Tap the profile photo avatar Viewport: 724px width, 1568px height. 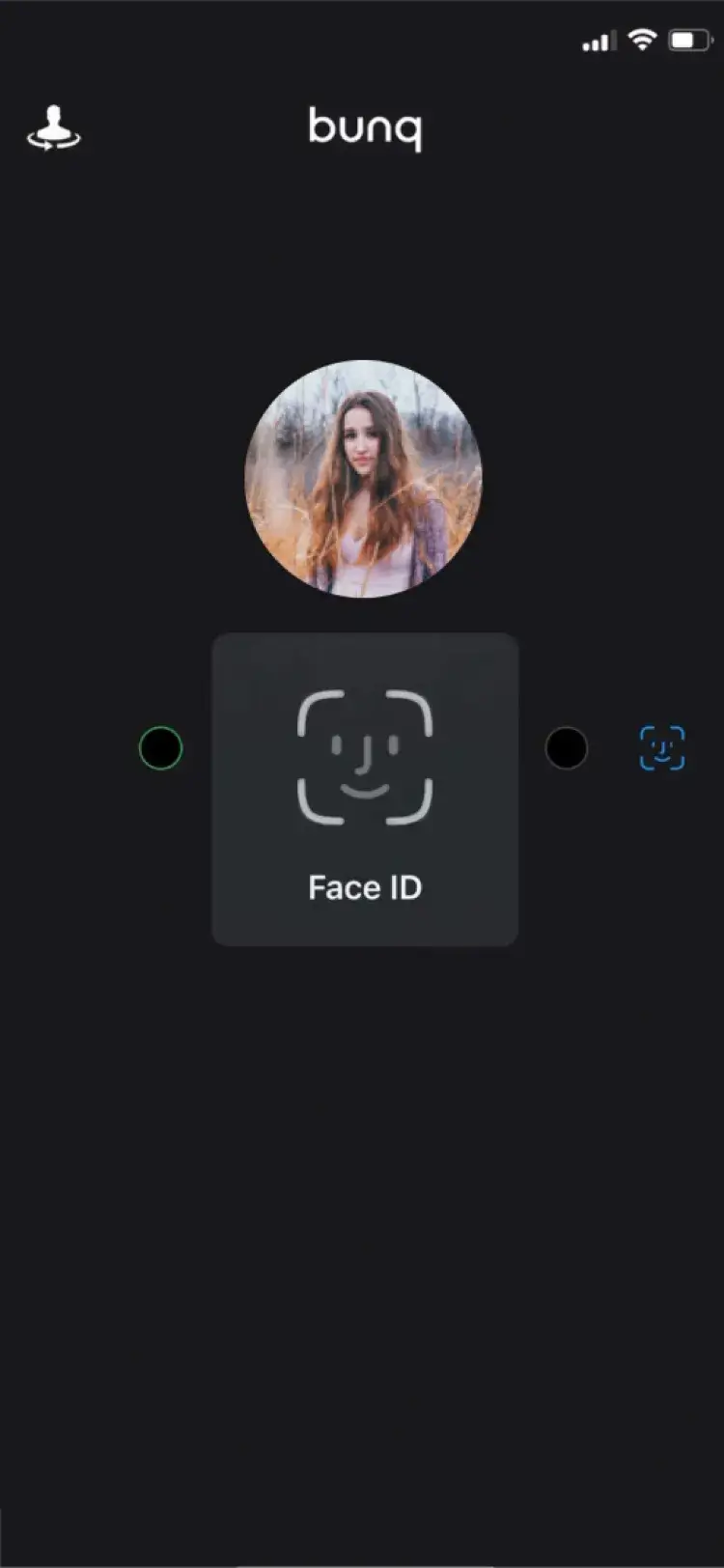[363, 479]
